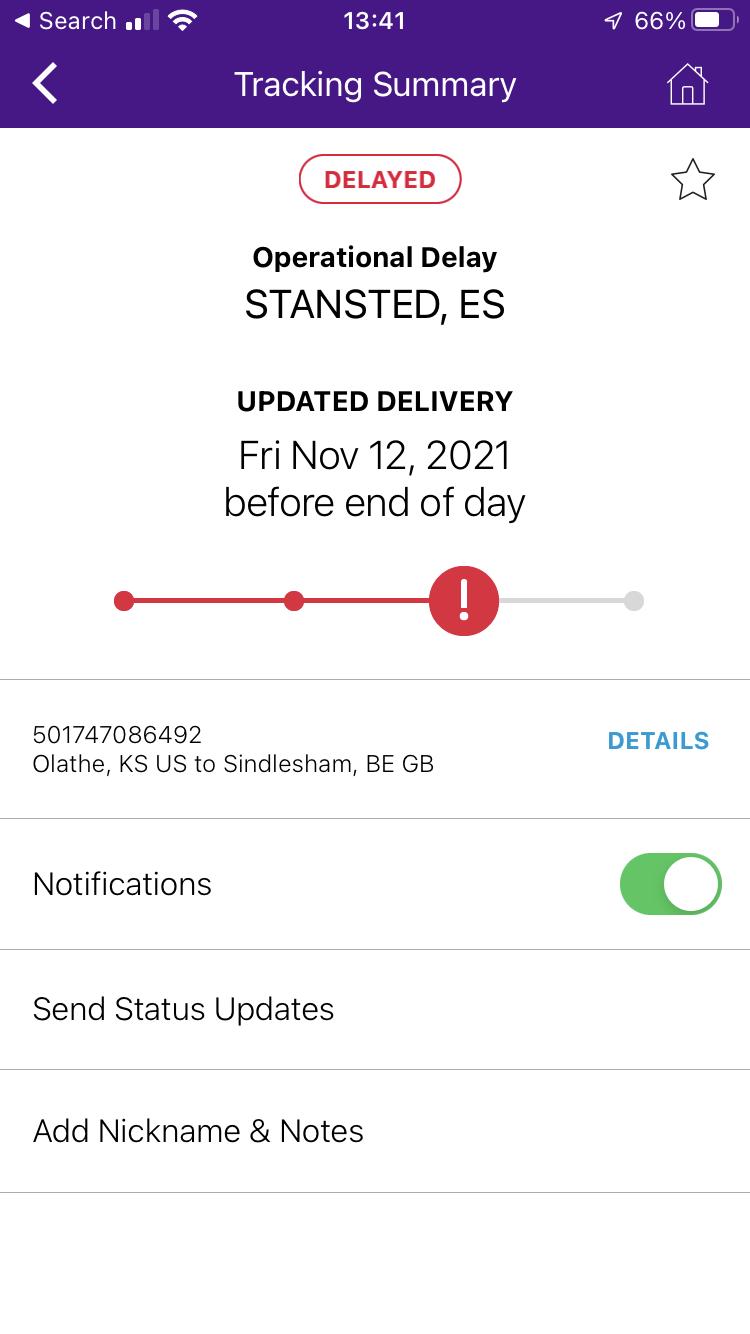Image resolution: width=750 pixels, height=1334 pixels.
Task: Add shipment to favorites with star
Action: [x=692, y=180]
